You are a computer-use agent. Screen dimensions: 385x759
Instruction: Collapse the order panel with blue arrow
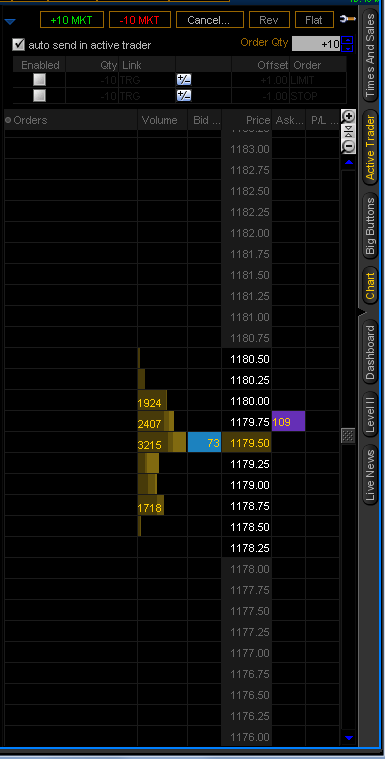[x=10, y=21]
